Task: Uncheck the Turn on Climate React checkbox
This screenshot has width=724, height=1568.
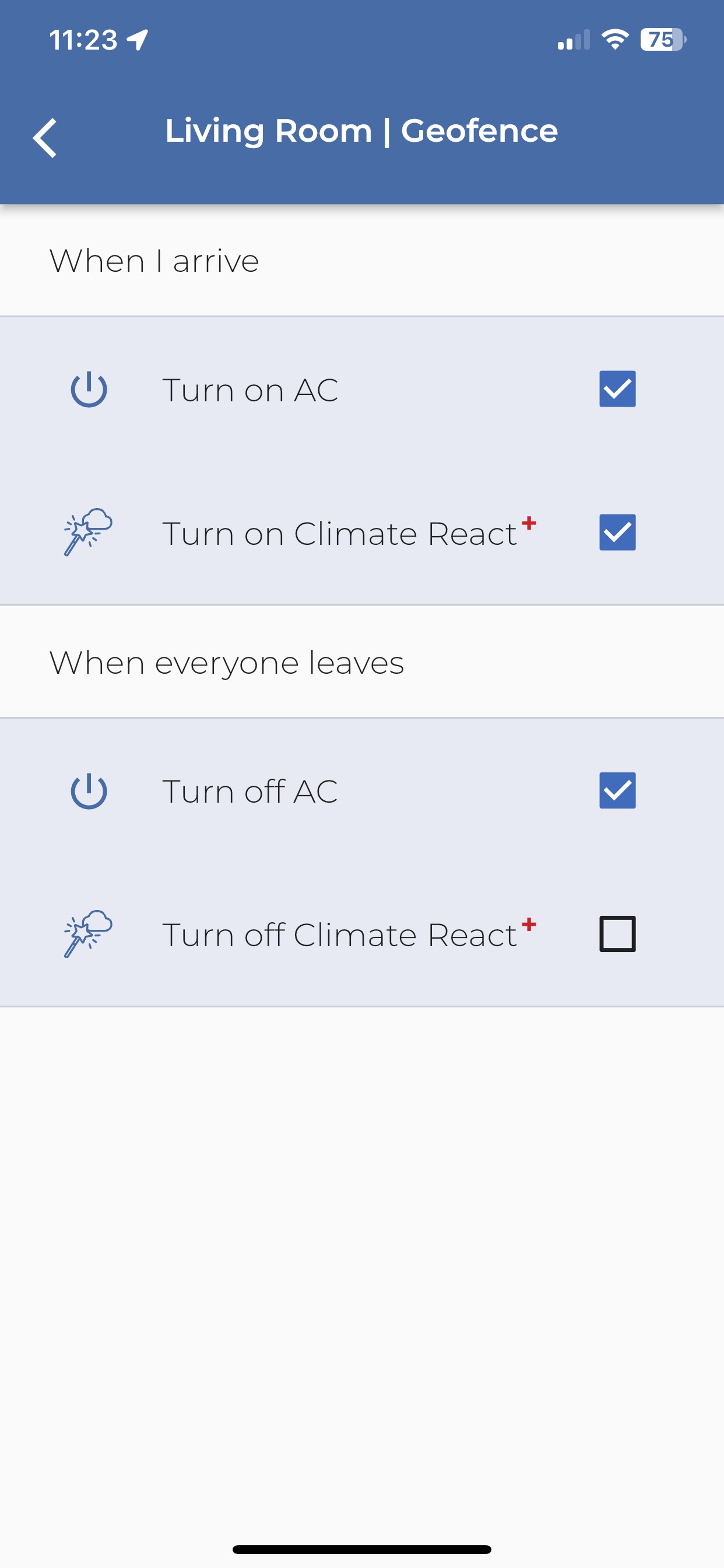Action: coord(617,533)
